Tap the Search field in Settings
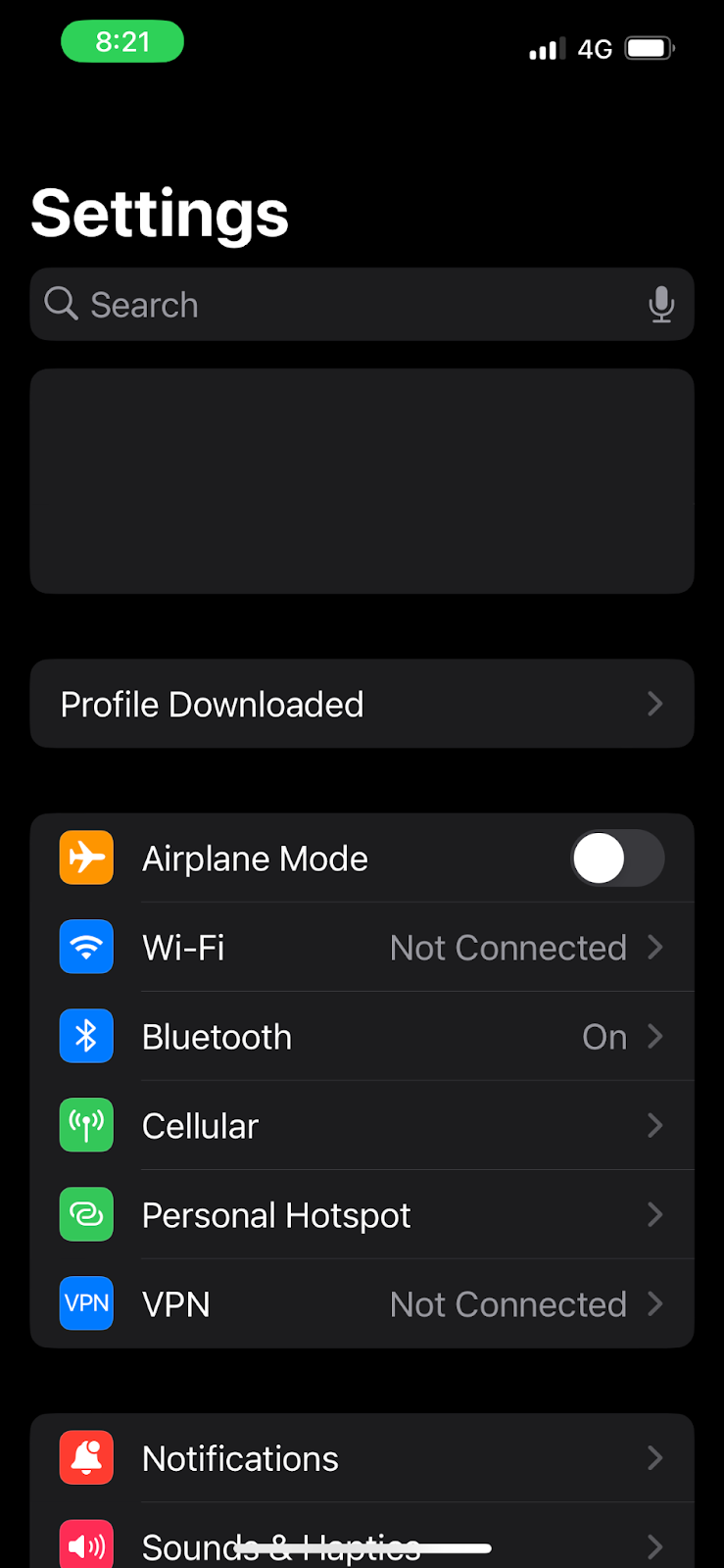The width and height of the screenshot is (724, 1568). pos(362,305)
